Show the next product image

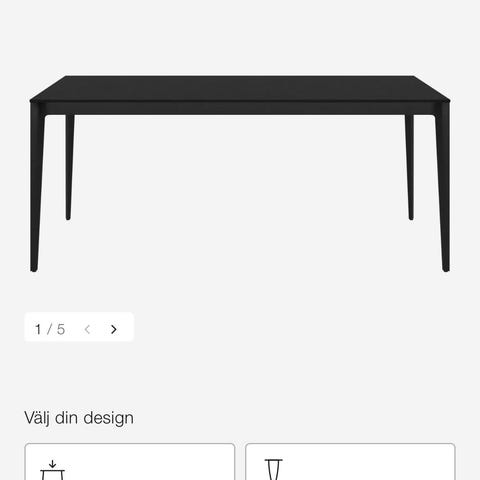point(114,329)
